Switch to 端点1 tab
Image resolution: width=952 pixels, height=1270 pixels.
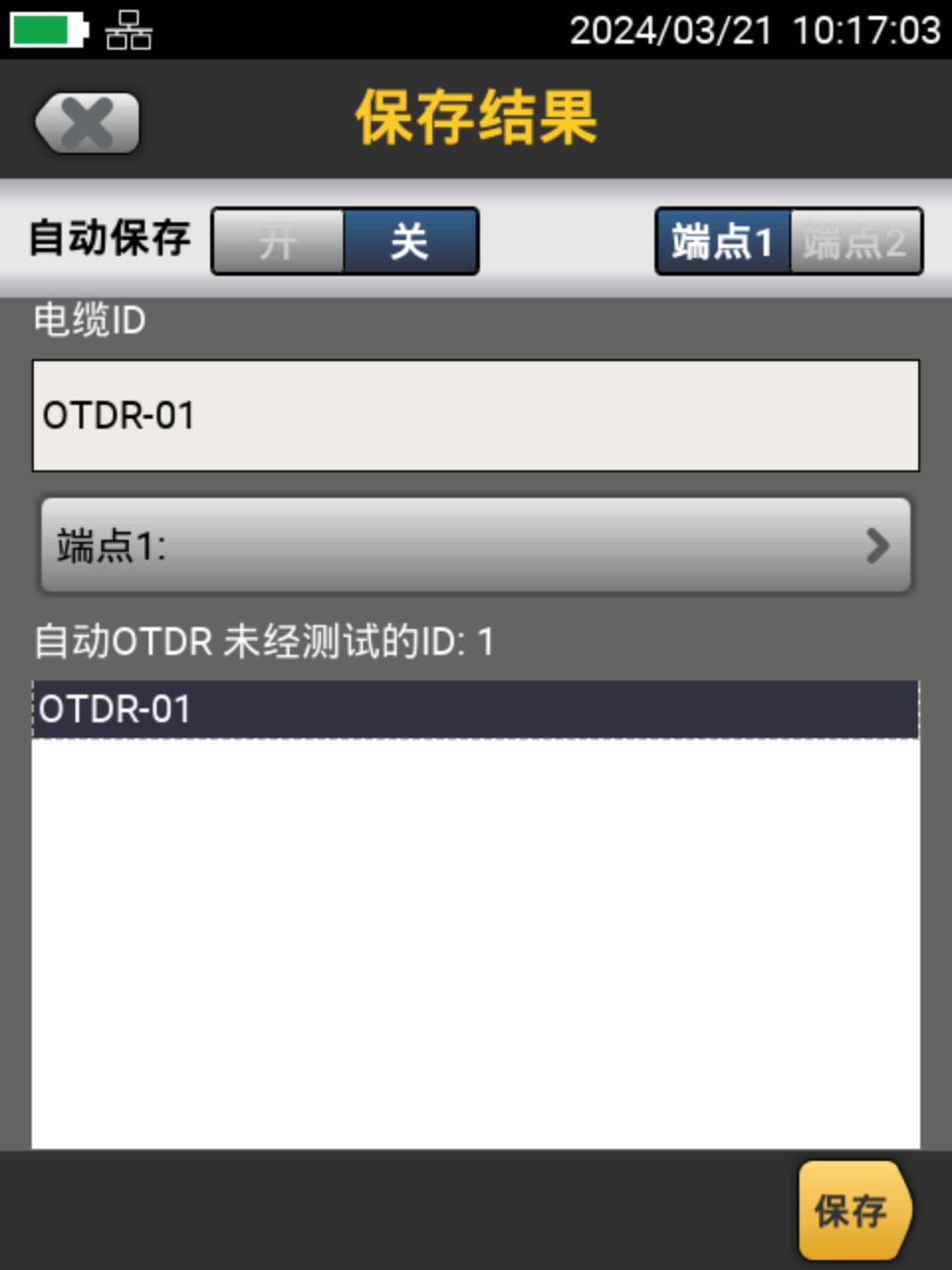[722, 241]
